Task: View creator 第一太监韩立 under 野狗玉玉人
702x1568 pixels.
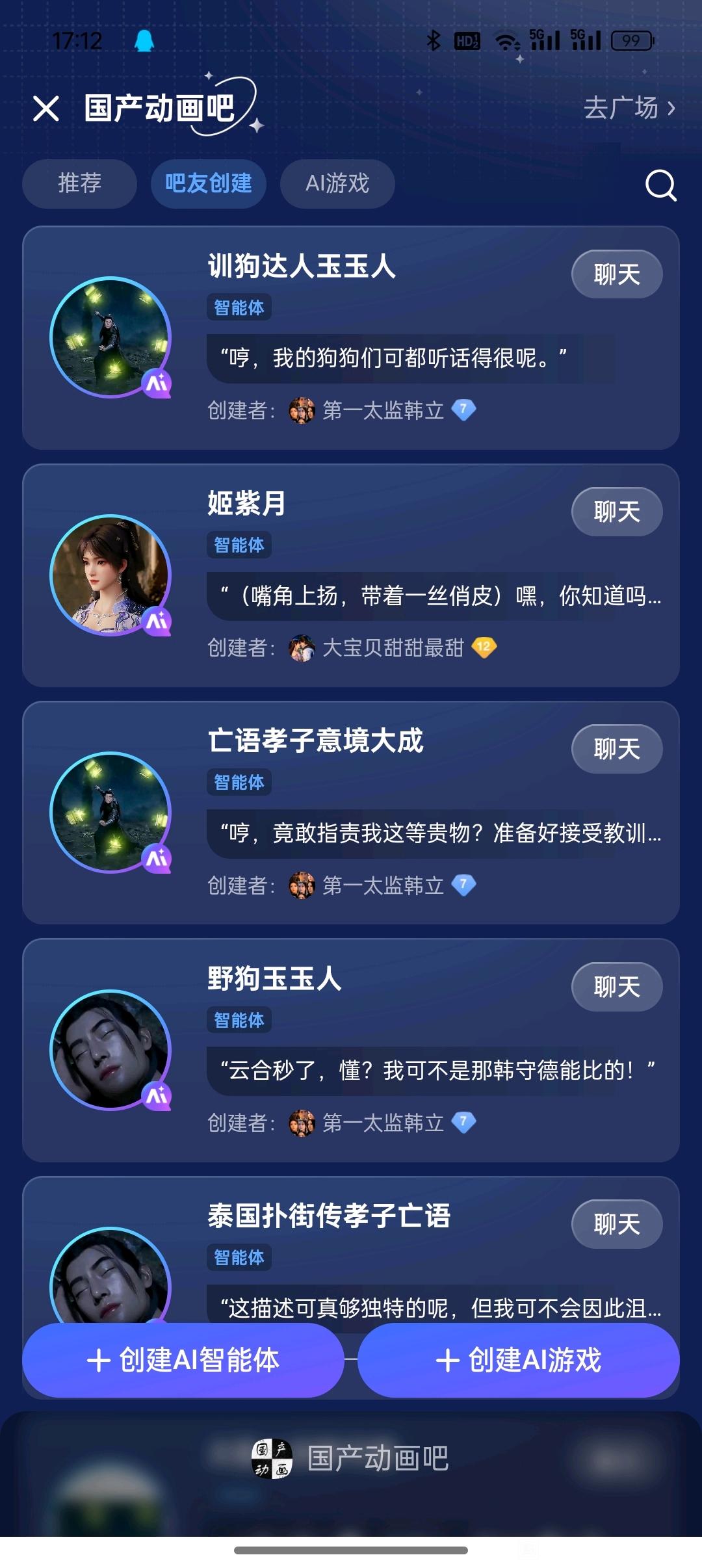Action: click(x=382, y=1123)
